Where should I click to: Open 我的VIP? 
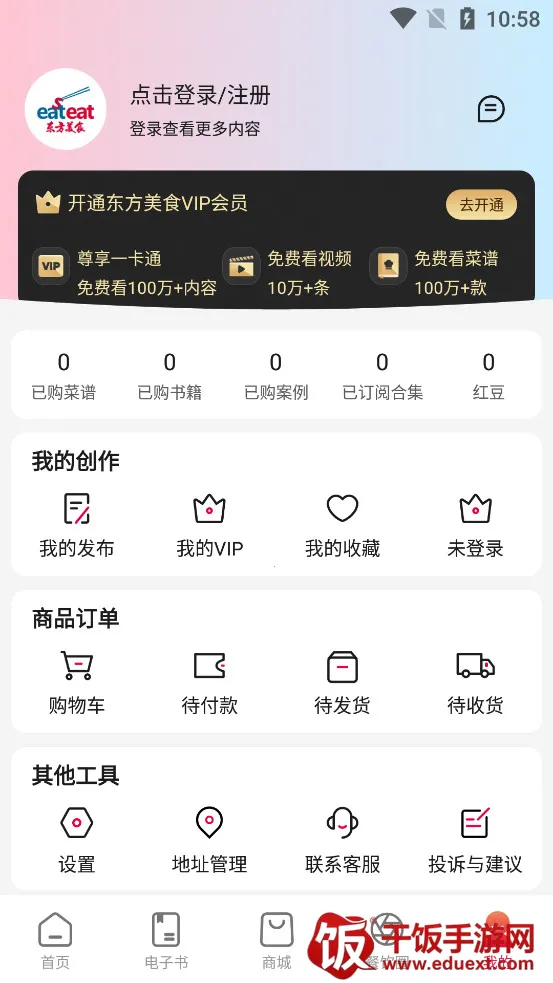coord(209,525)
